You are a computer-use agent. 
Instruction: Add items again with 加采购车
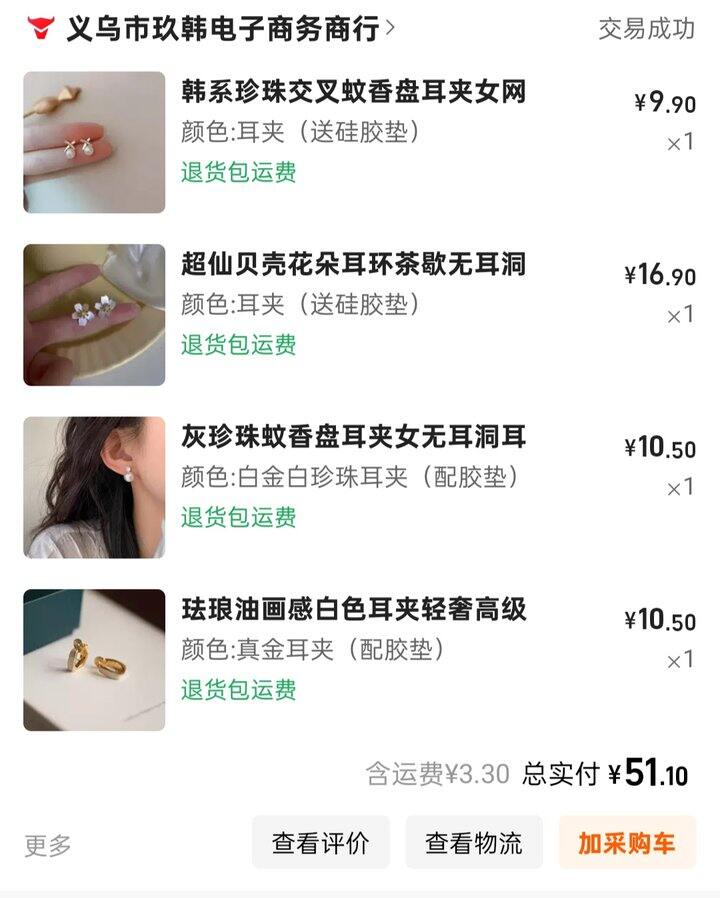point(627,843)
